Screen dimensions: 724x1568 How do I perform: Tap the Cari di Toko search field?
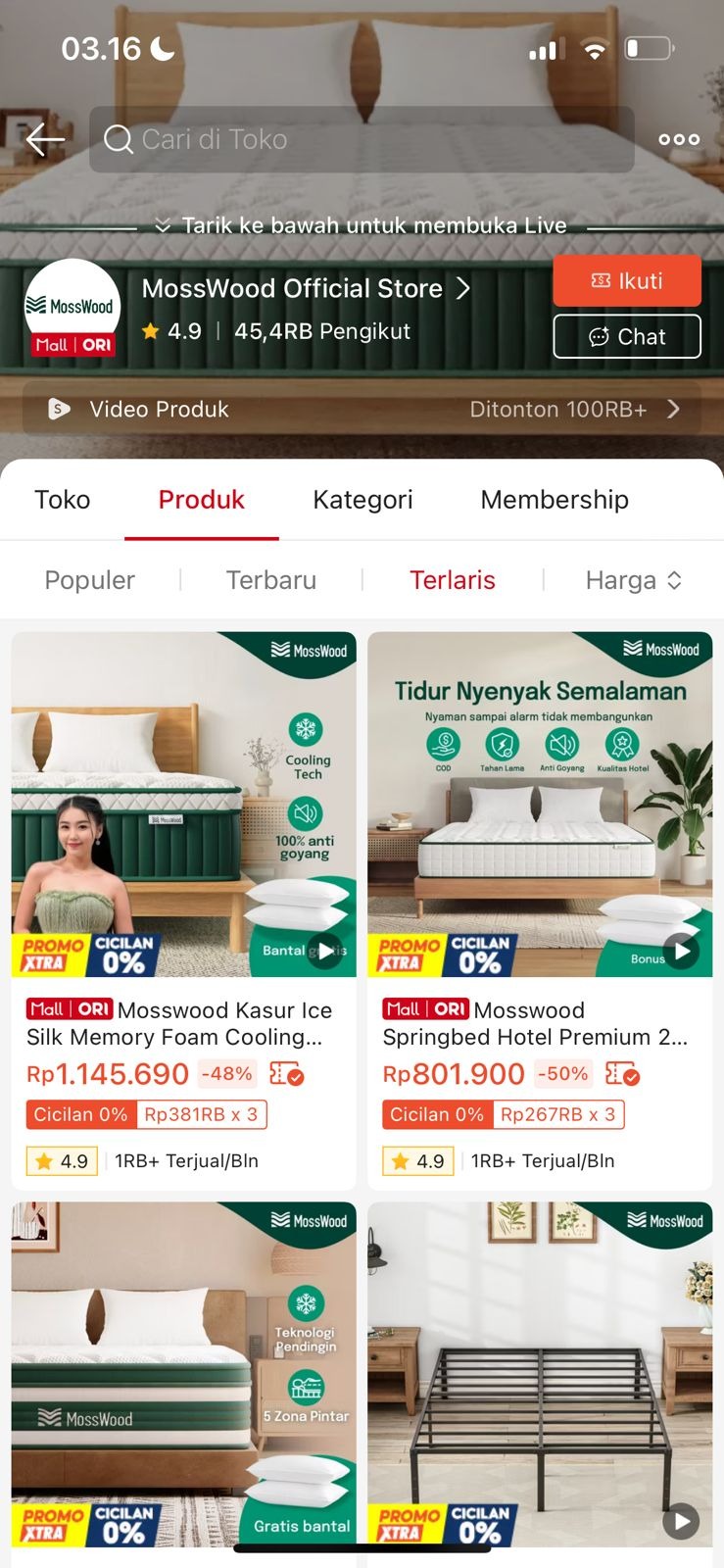coord(362,140)
